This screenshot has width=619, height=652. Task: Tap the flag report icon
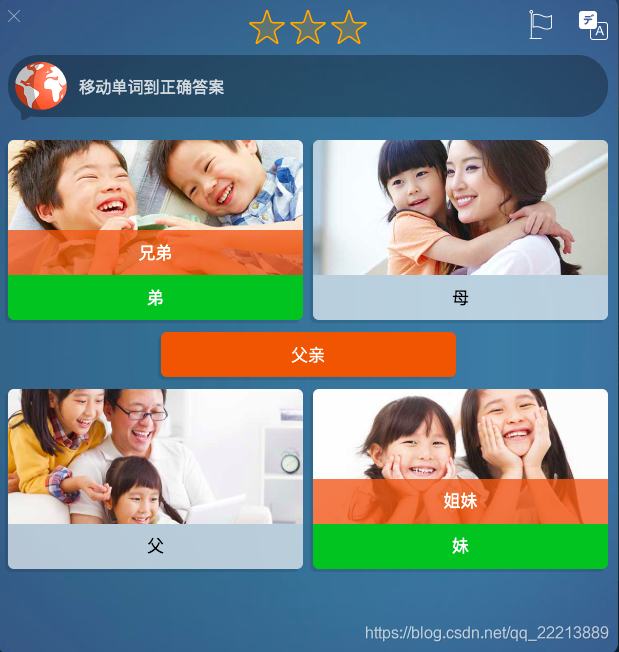point(540,25)
